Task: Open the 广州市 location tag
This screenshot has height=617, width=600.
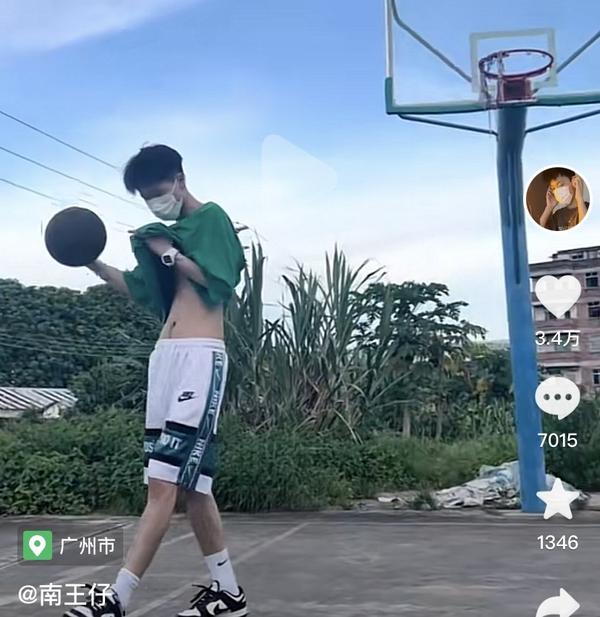Action: tap(70, 545)
